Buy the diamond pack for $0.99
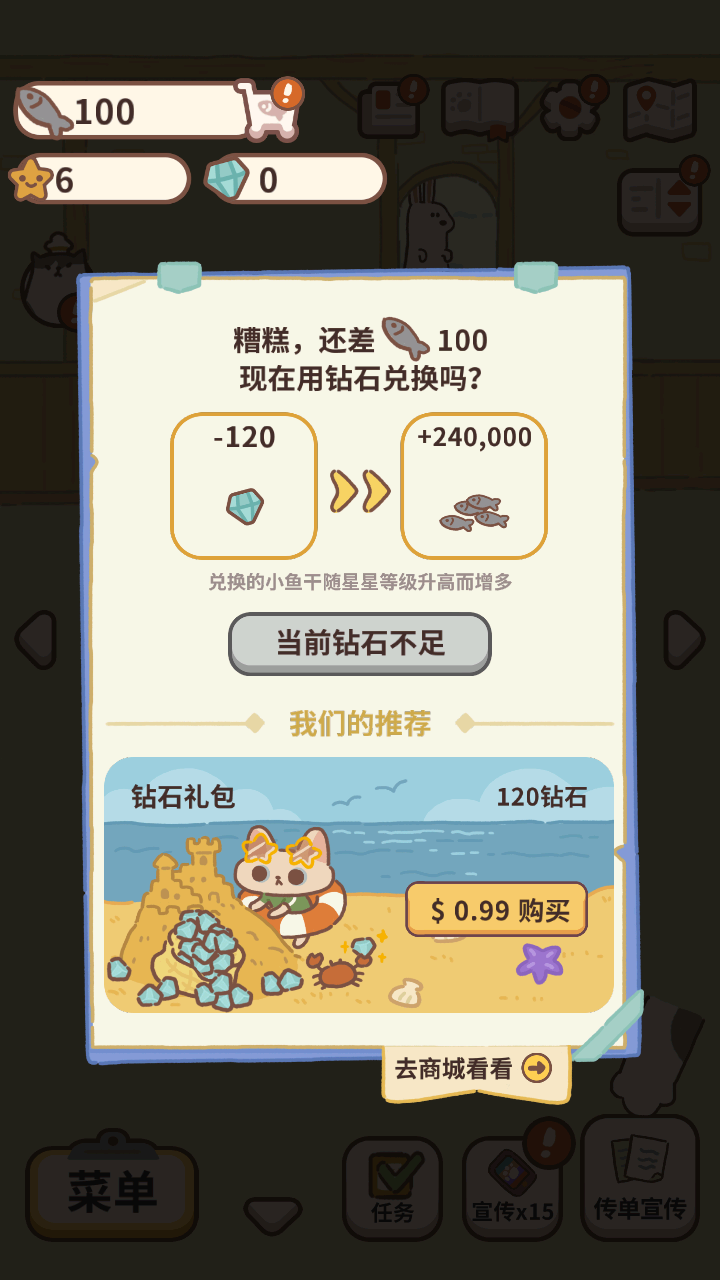This screenshot has width=720, height=1280. click(496, 909)
